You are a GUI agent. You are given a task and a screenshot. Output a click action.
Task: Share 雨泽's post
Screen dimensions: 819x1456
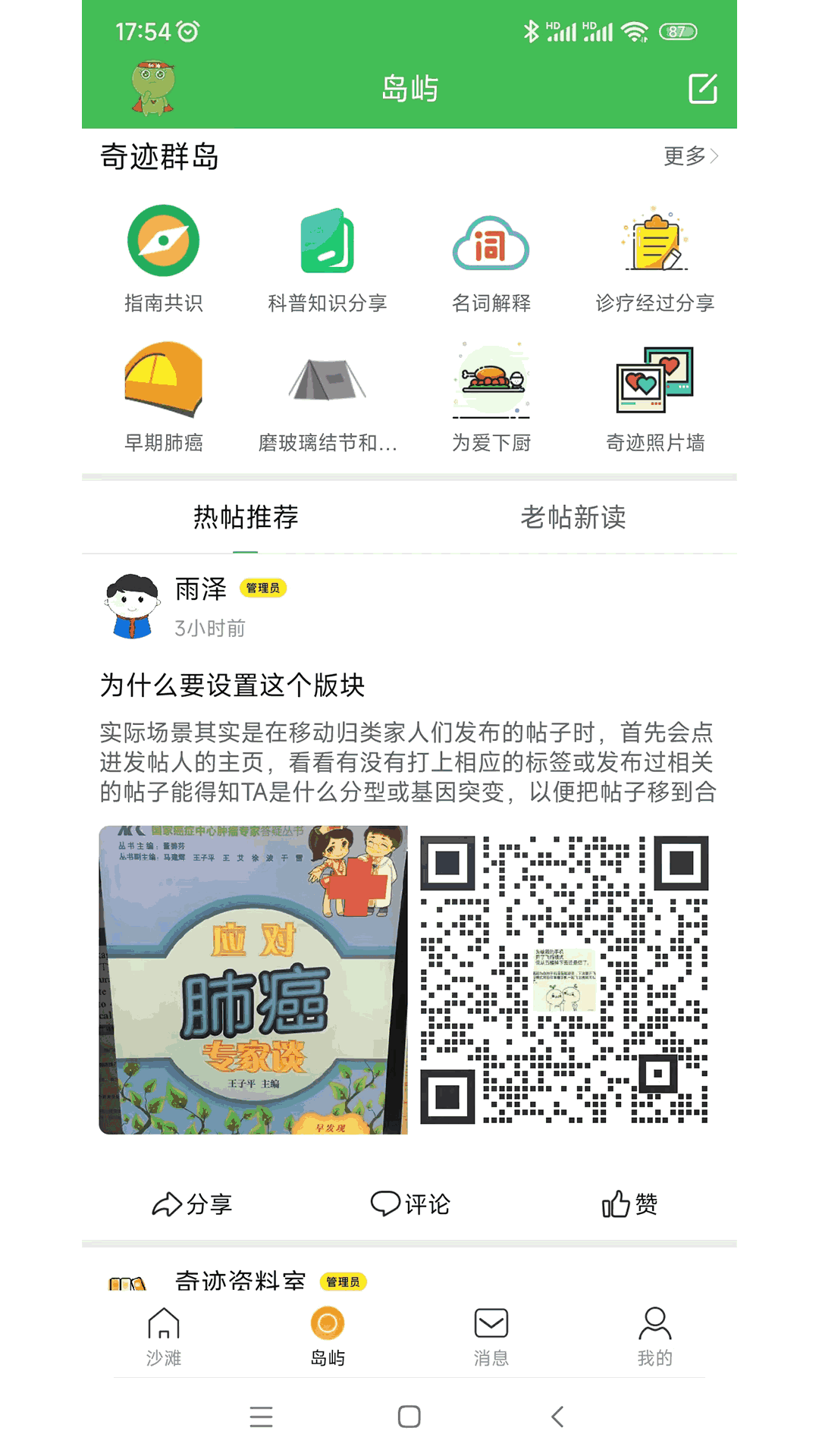192,1203
